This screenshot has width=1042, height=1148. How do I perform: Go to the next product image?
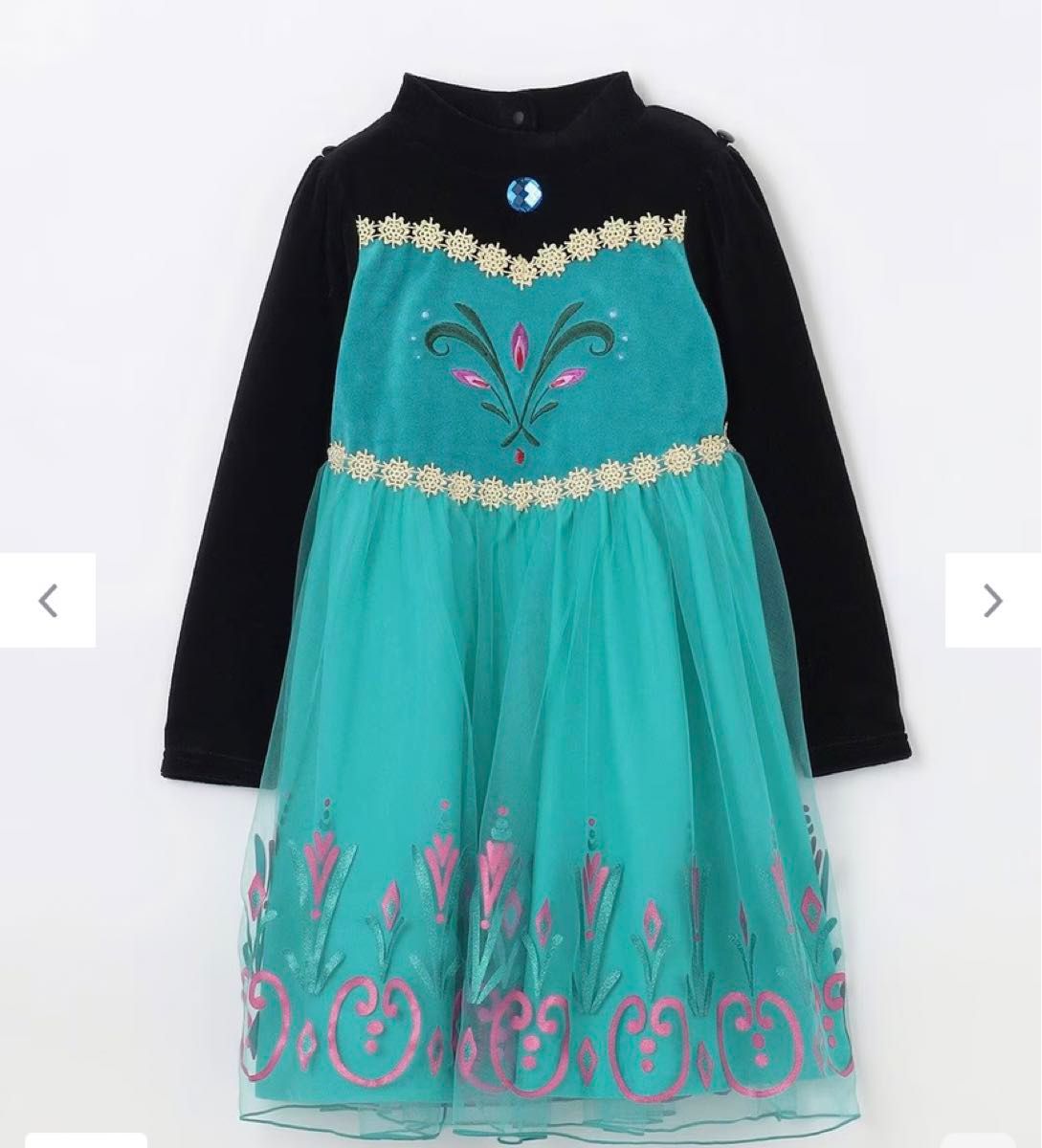pos(992,601)
